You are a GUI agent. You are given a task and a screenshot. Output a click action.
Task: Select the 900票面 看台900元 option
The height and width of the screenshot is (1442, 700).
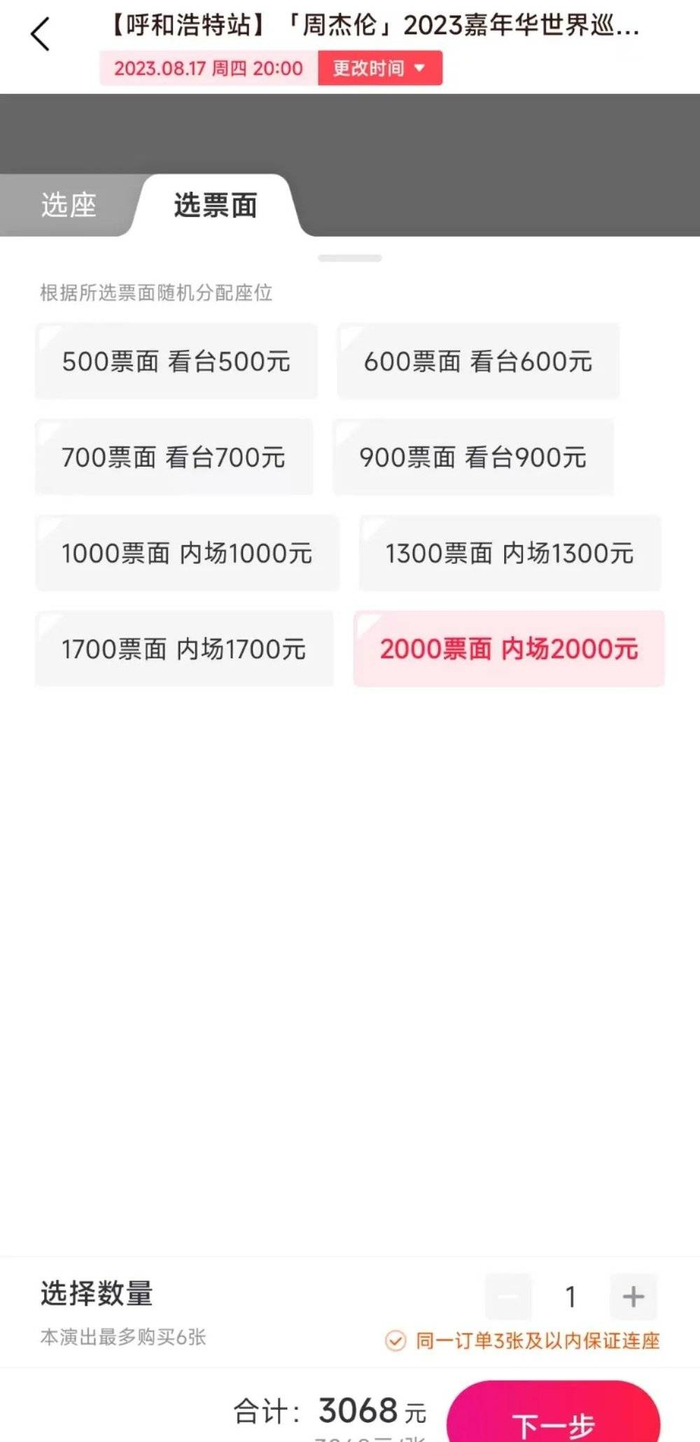point(473,457)
